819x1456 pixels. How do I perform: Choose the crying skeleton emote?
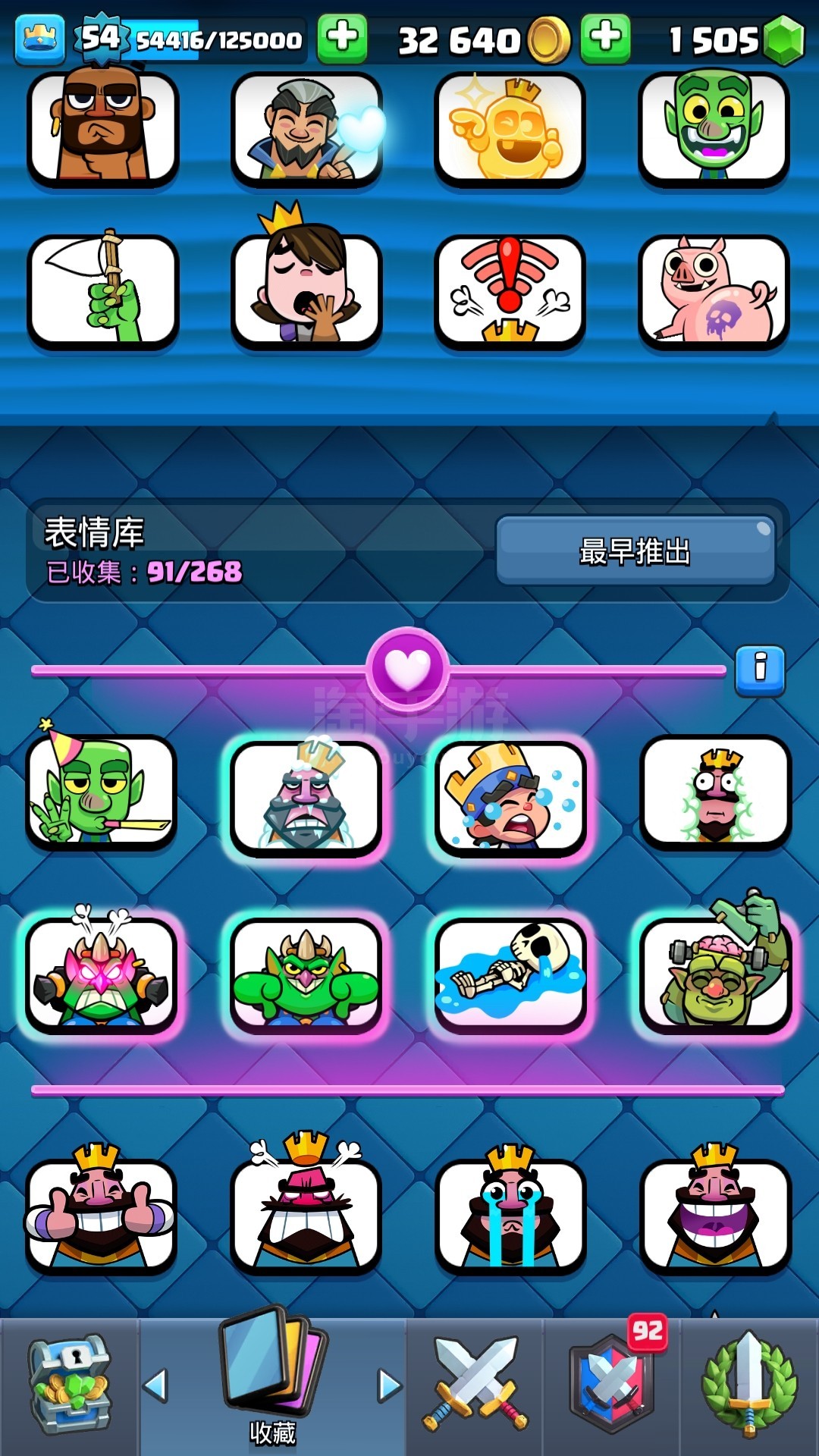pyautogui.click(x=510, y=974)
